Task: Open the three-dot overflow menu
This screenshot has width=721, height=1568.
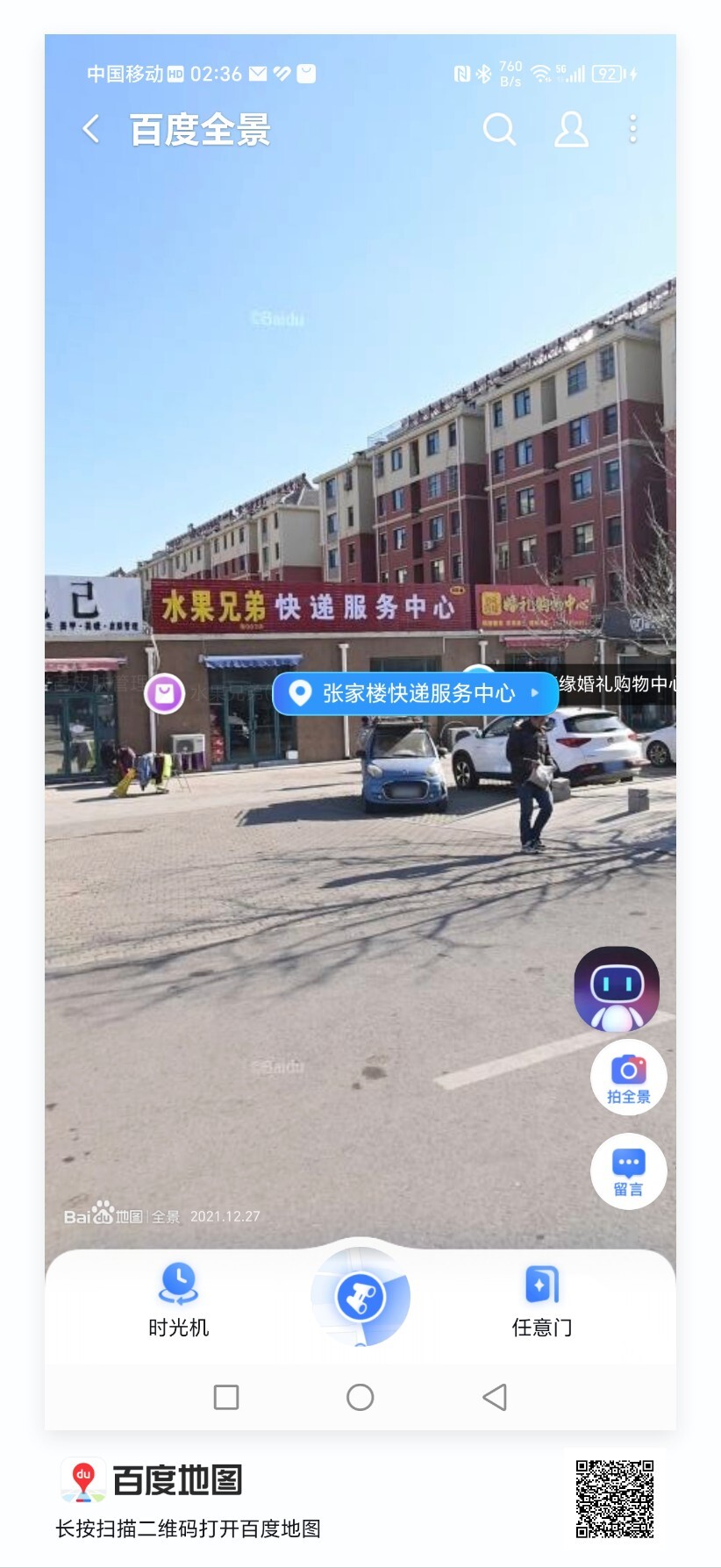Action: click(632, 130)
